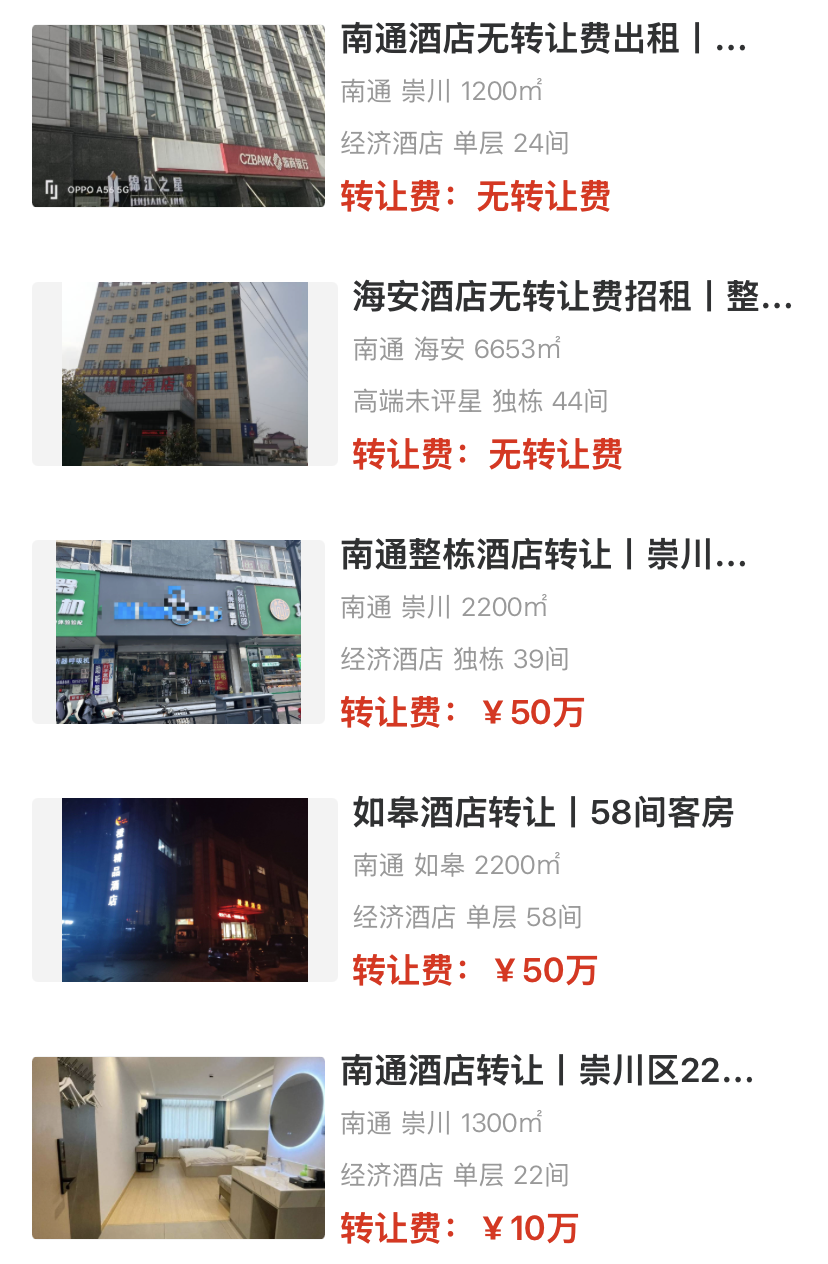
Task: View the 南通酒店转让 崇川区22 listing
Action: click(546, 1071)
